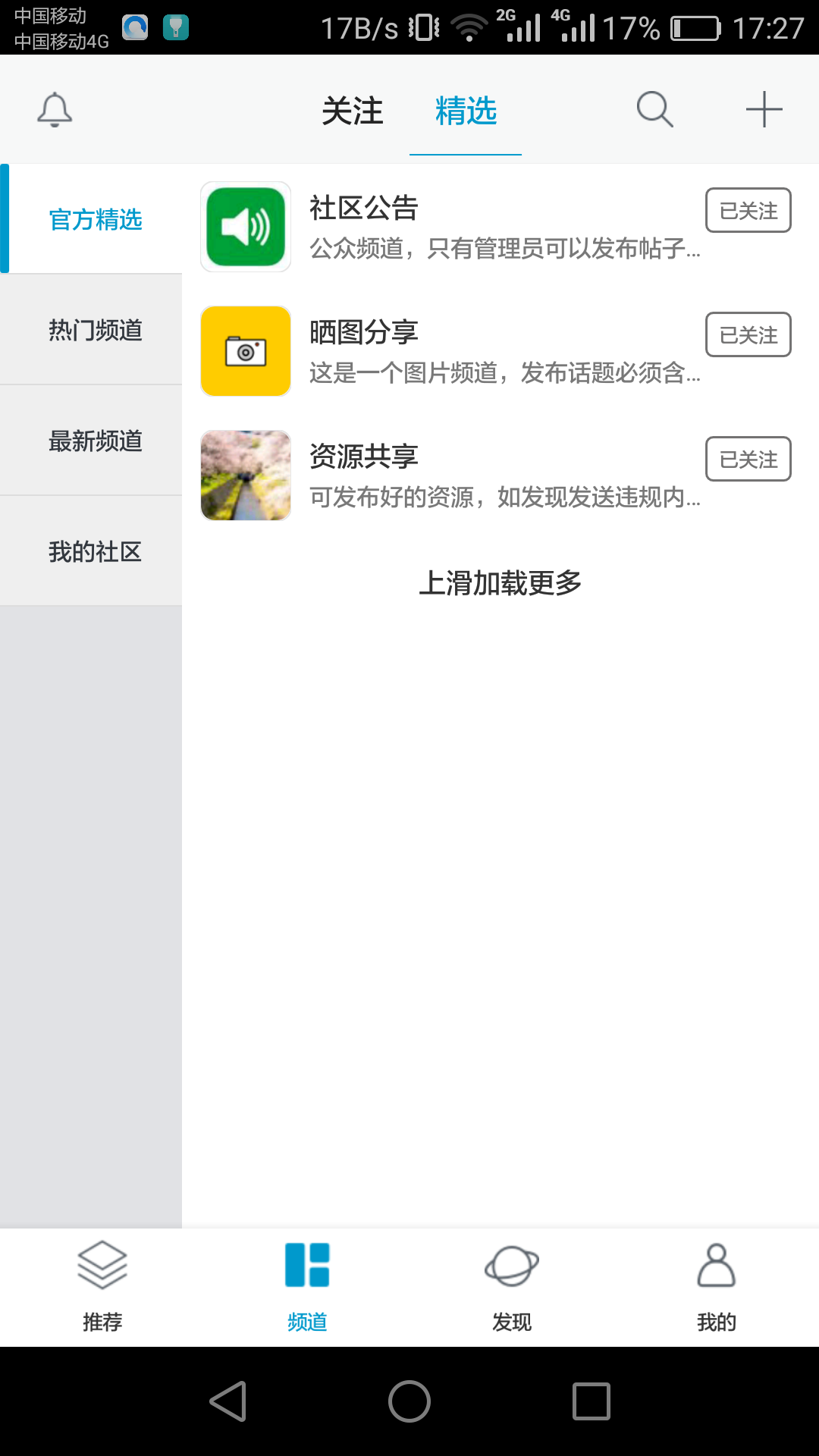Unfollow 社区公告 via its 已关注 button
This screenshot has width=819, height=1456.
[x=748, y=211]
